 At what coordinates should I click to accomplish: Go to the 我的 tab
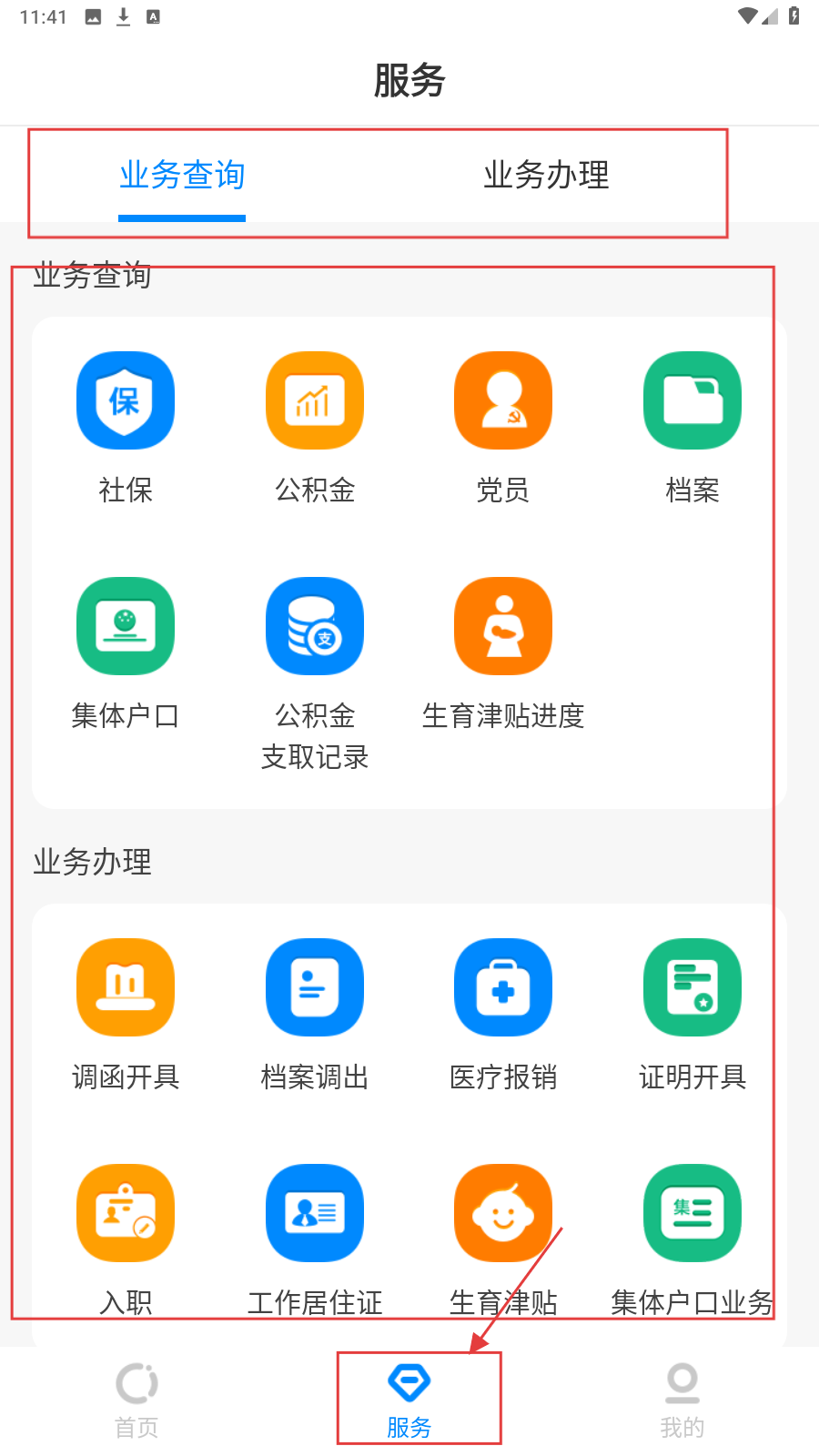point(682,1401)
